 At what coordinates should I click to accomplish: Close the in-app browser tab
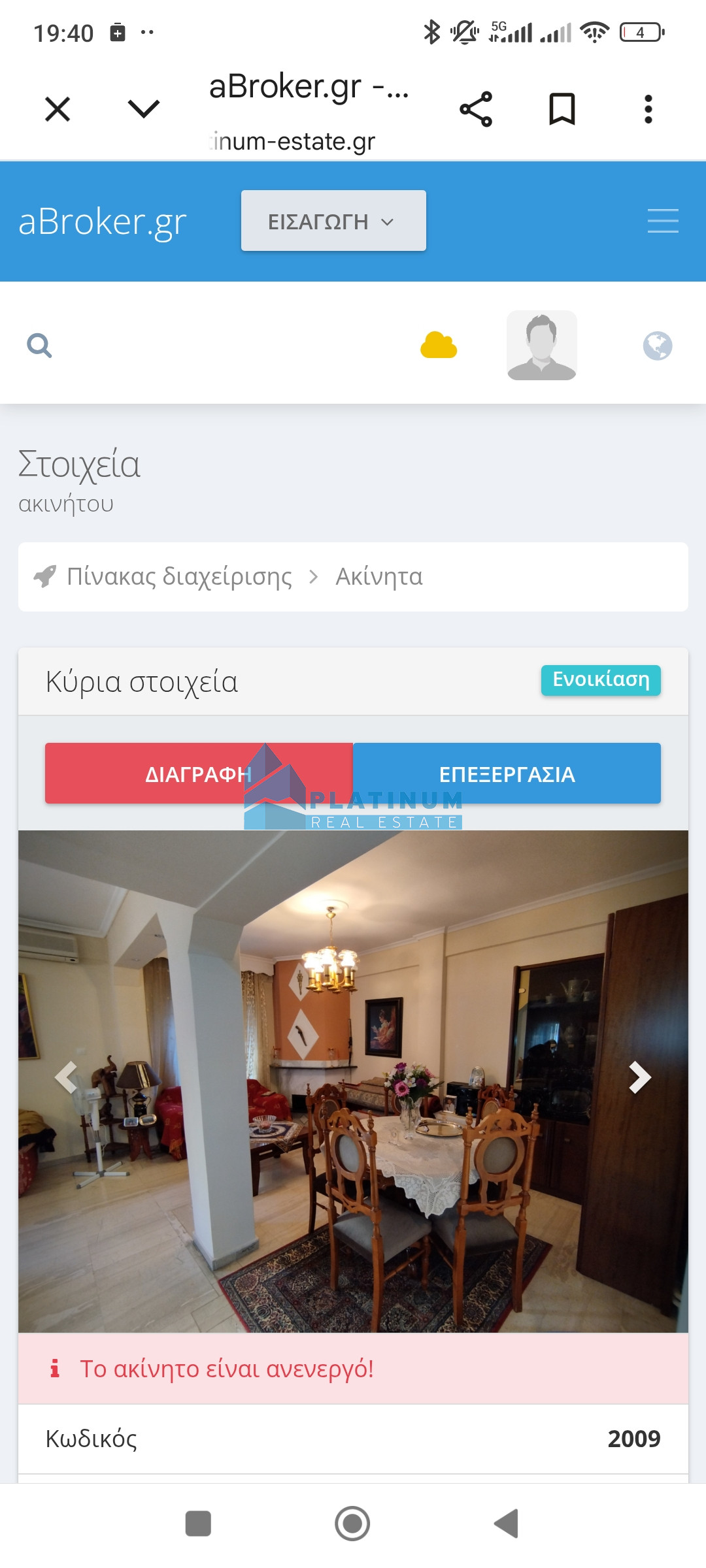coord(58,109)
